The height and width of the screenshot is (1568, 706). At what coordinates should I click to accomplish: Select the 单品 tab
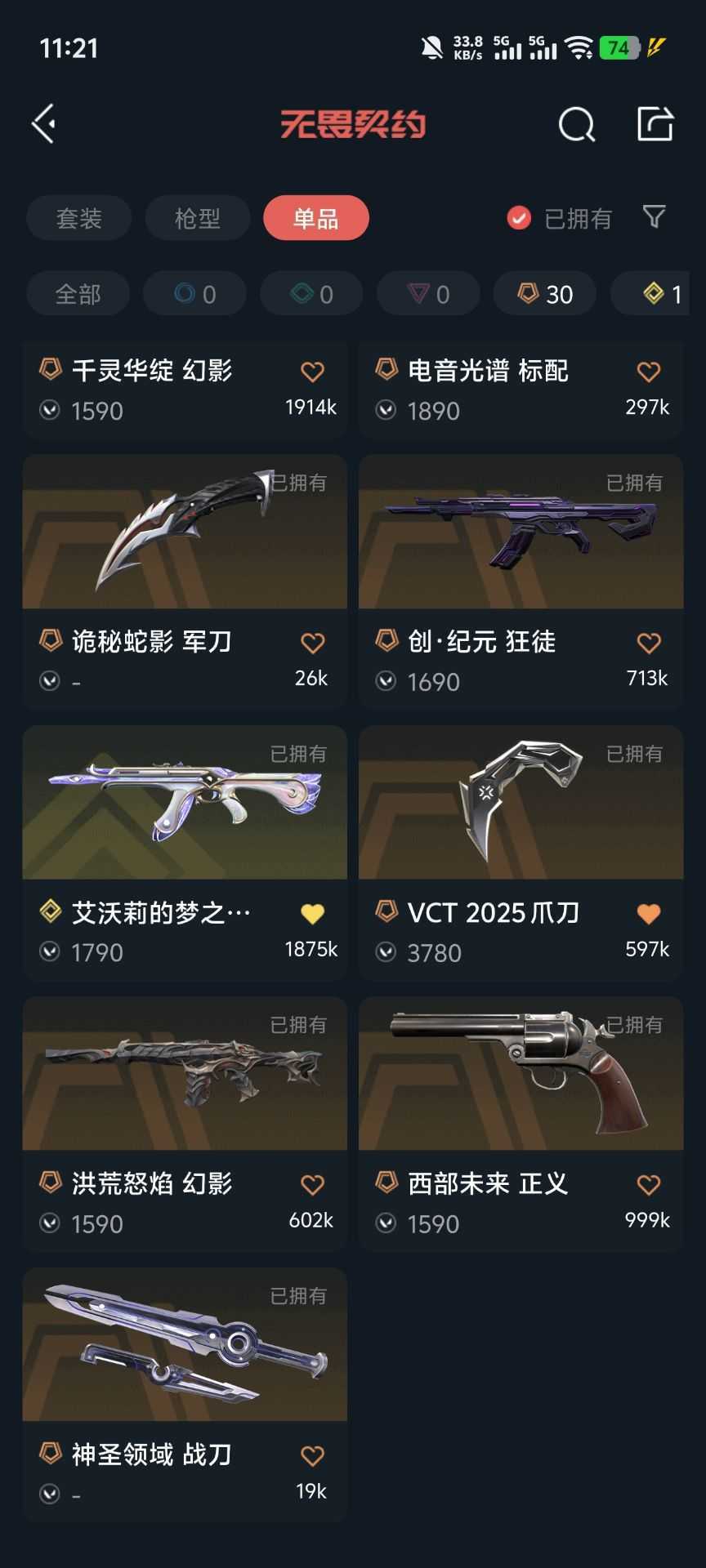315,218
